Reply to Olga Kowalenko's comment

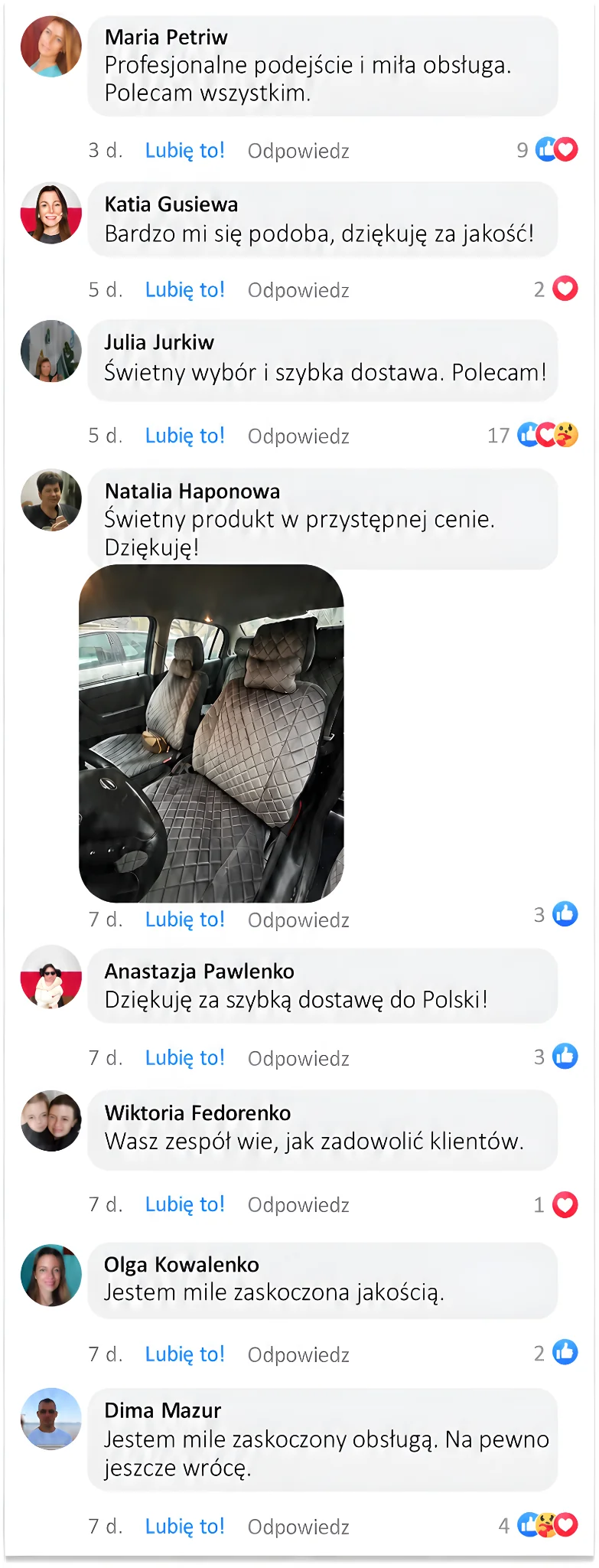[298, 1355]
